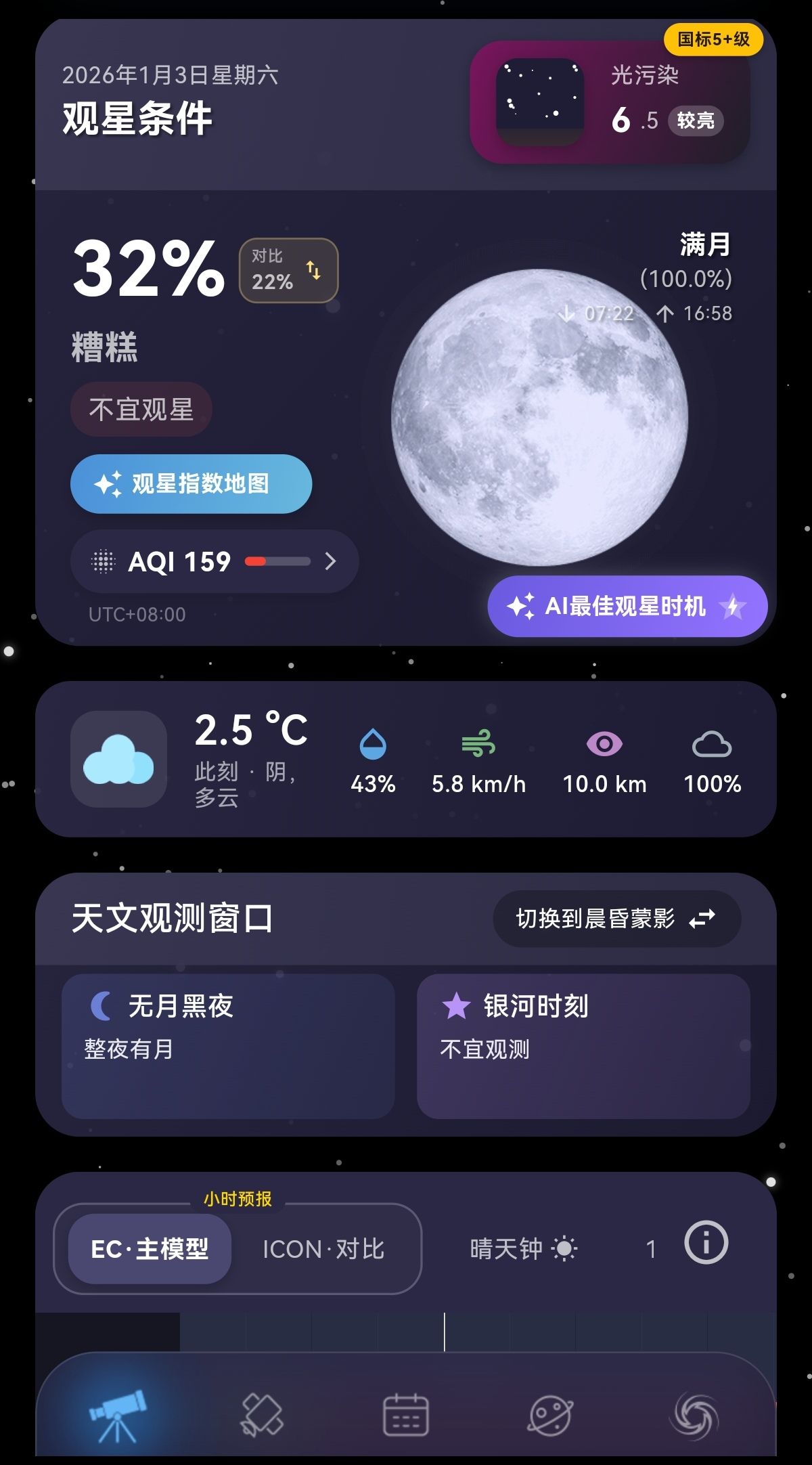Select the telescope tab in bottom navigation
This screenshot has height=1465, width=812.
click(x=118, y=1415)
